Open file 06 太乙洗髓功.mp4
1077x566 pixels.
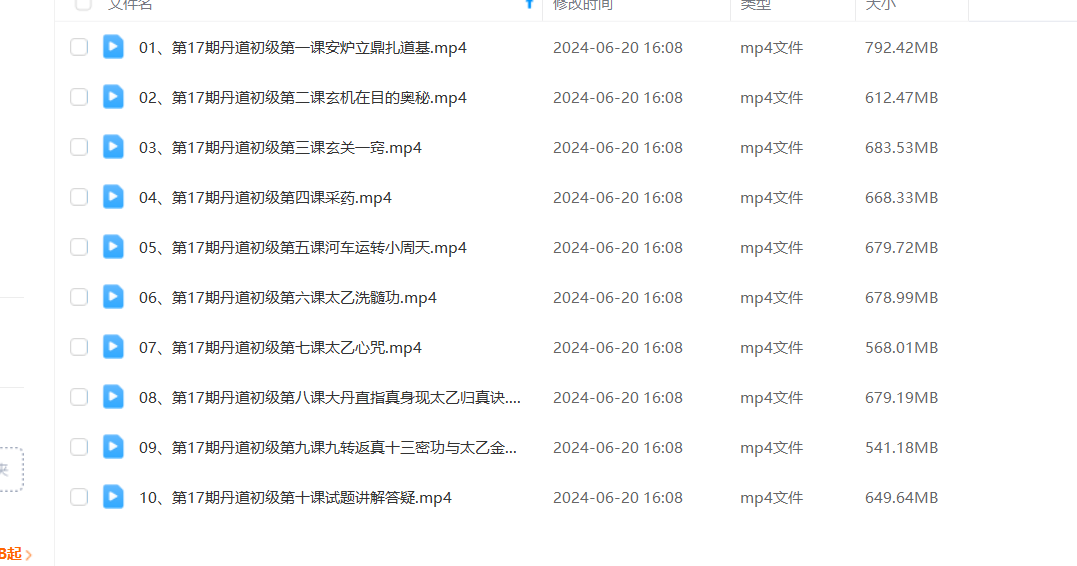click(287, 297)
